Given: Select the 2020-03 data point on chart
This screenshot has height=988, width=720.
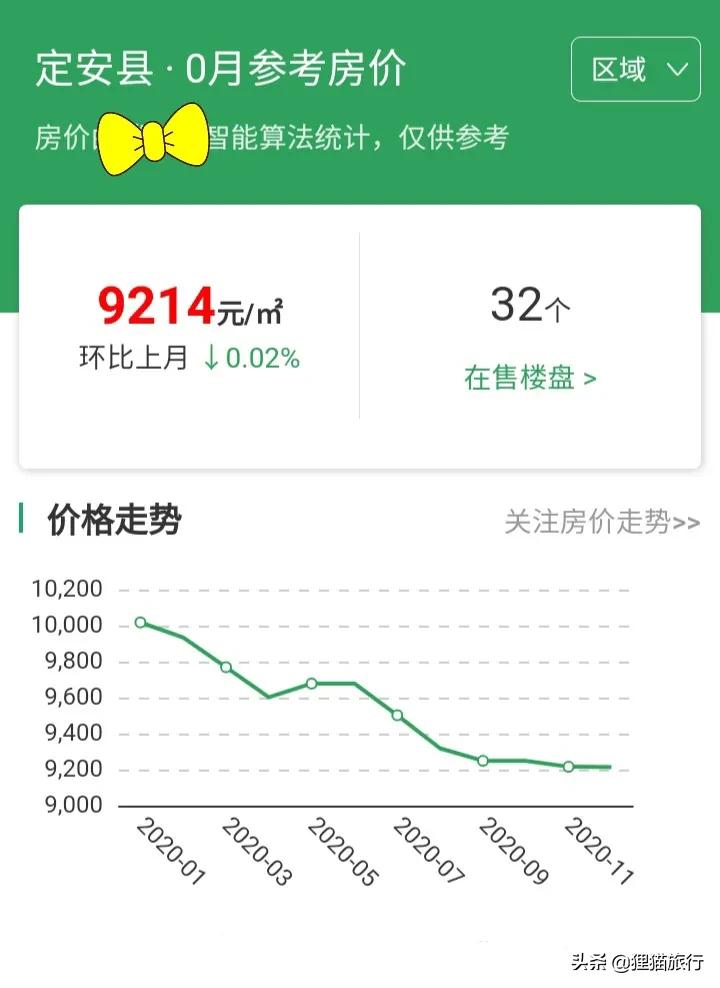Looking at the screenshot, I should [x=224, y=667].
